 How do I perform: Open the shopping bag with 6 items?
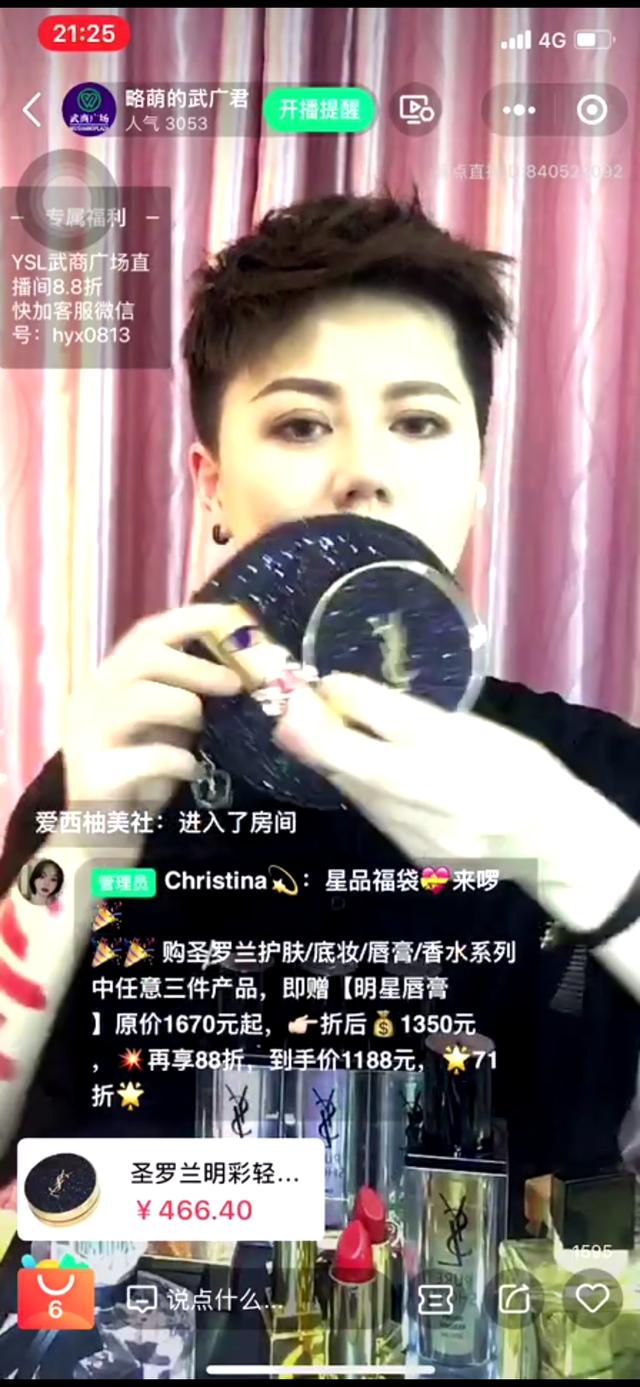(x=55, y=1298)
